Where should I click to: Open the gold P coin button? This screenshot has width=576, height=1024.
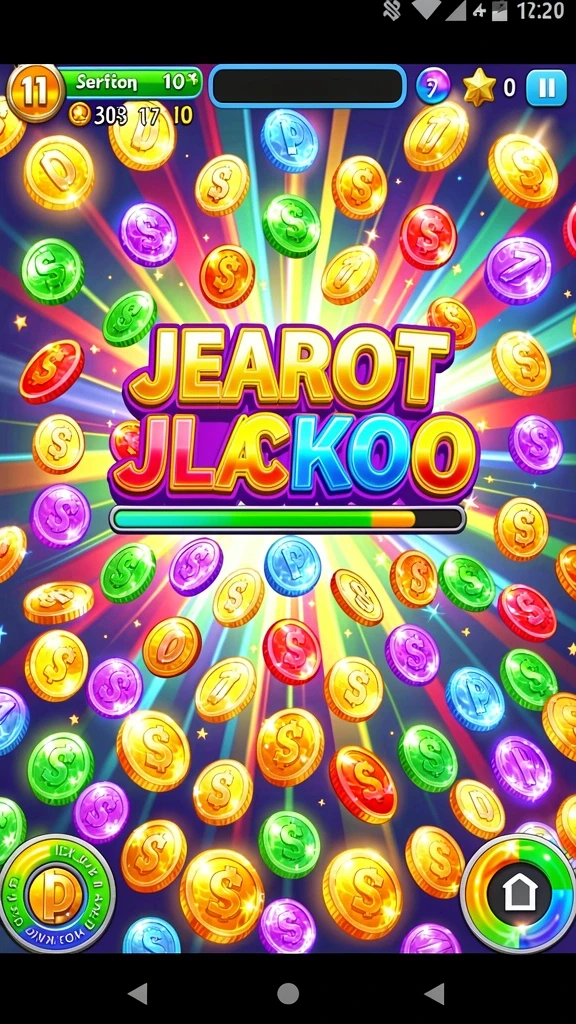tap(56, 894)
